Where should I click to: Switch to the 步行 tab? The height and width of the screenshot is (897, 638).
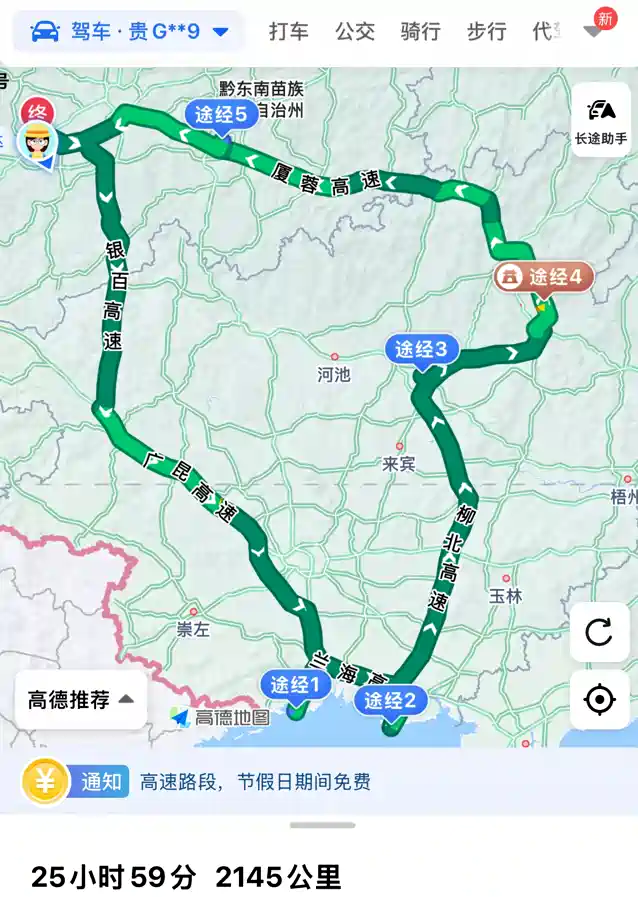pyautogui.click(x=486, y=32)
